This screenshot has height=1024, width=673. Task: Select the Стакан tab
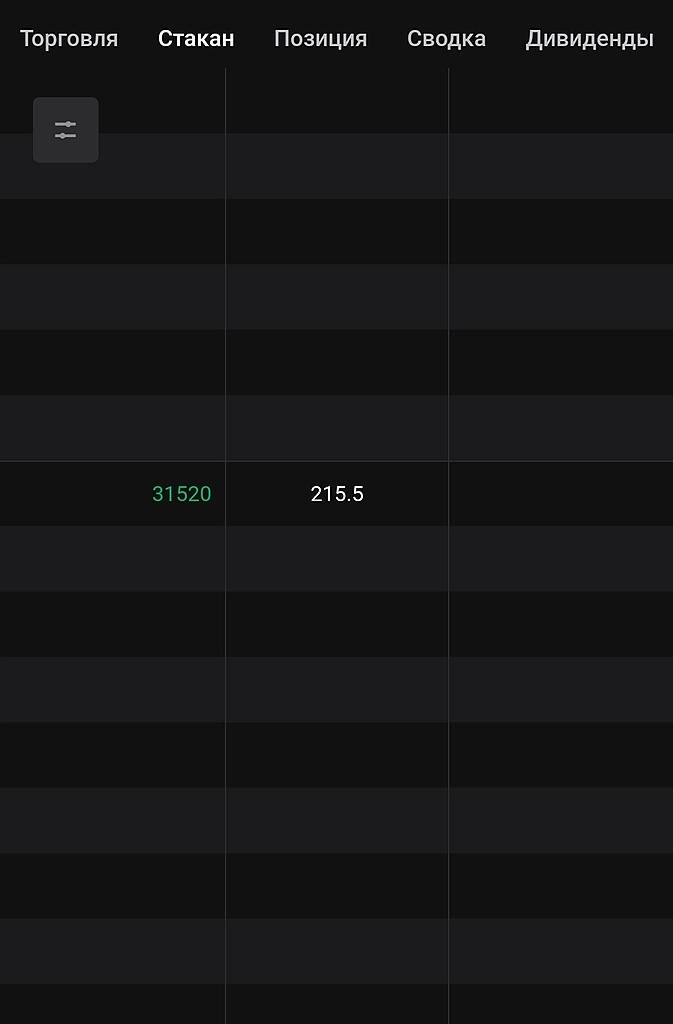coord(196,39)
